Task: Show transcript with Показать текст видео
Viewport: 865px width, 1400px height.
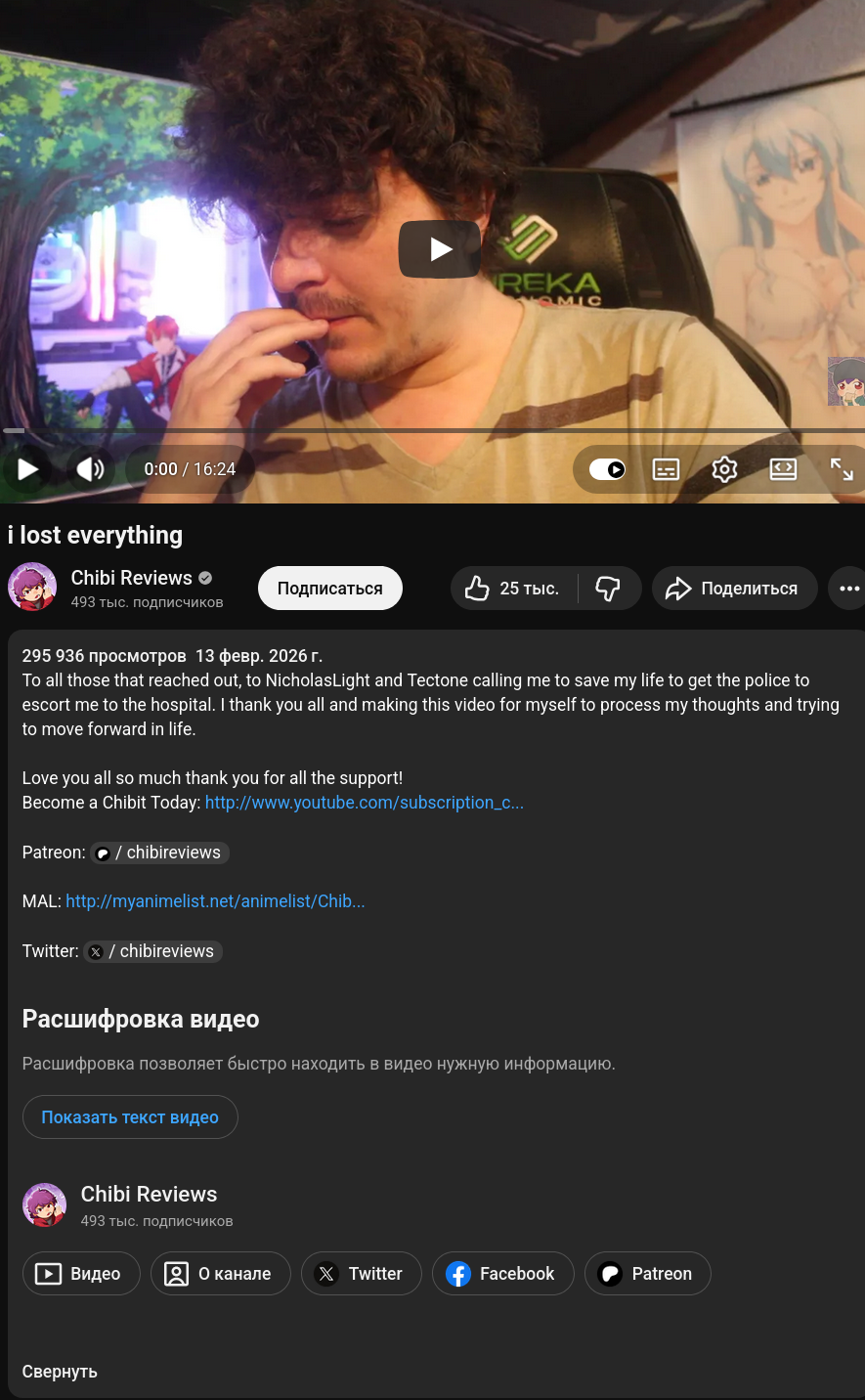Action: tap(130, 1117)
